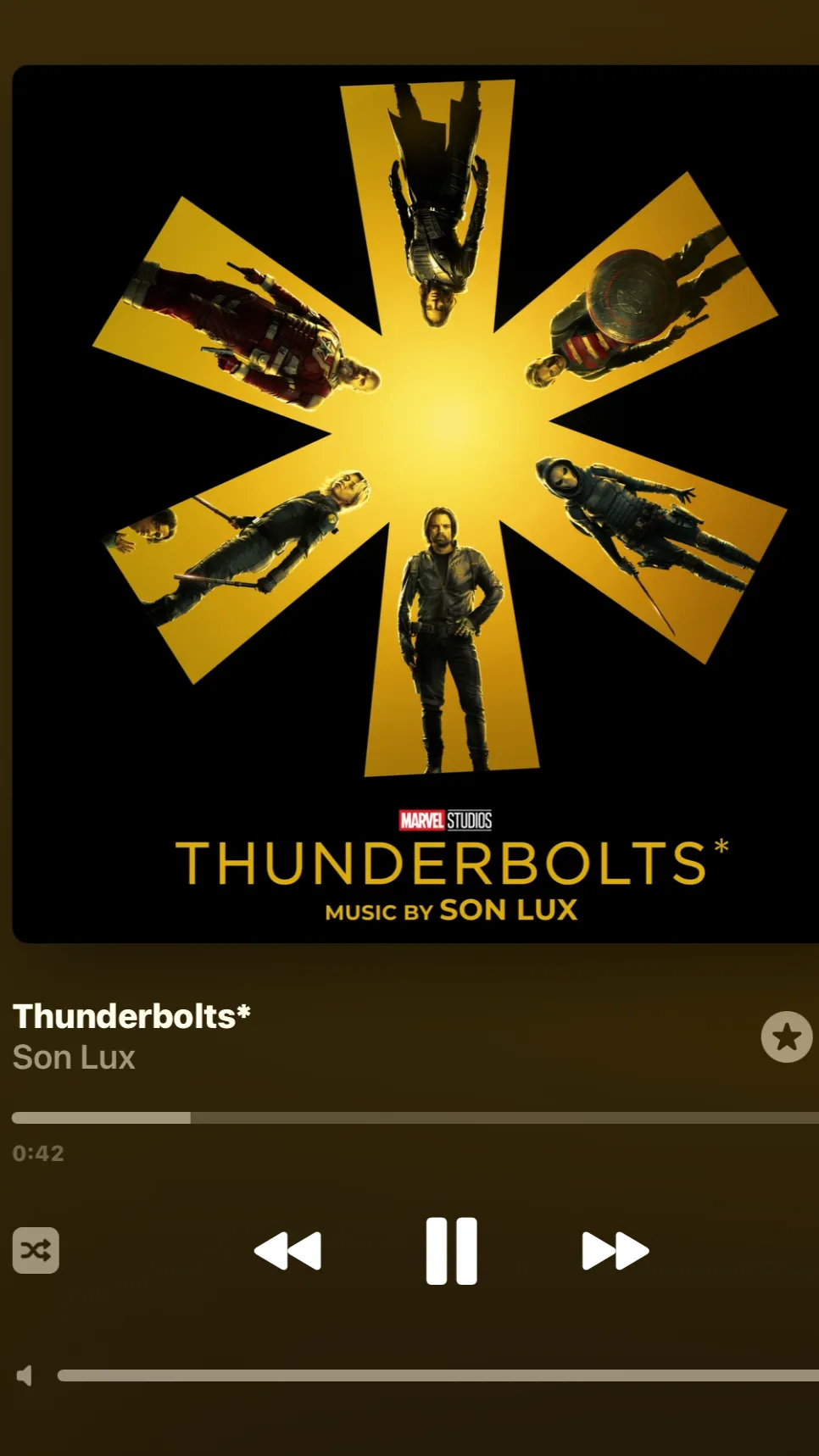The height and width of the screenshot is (1456, 819).
Task: Go back to the previous track
Action: pos(288,1251)
